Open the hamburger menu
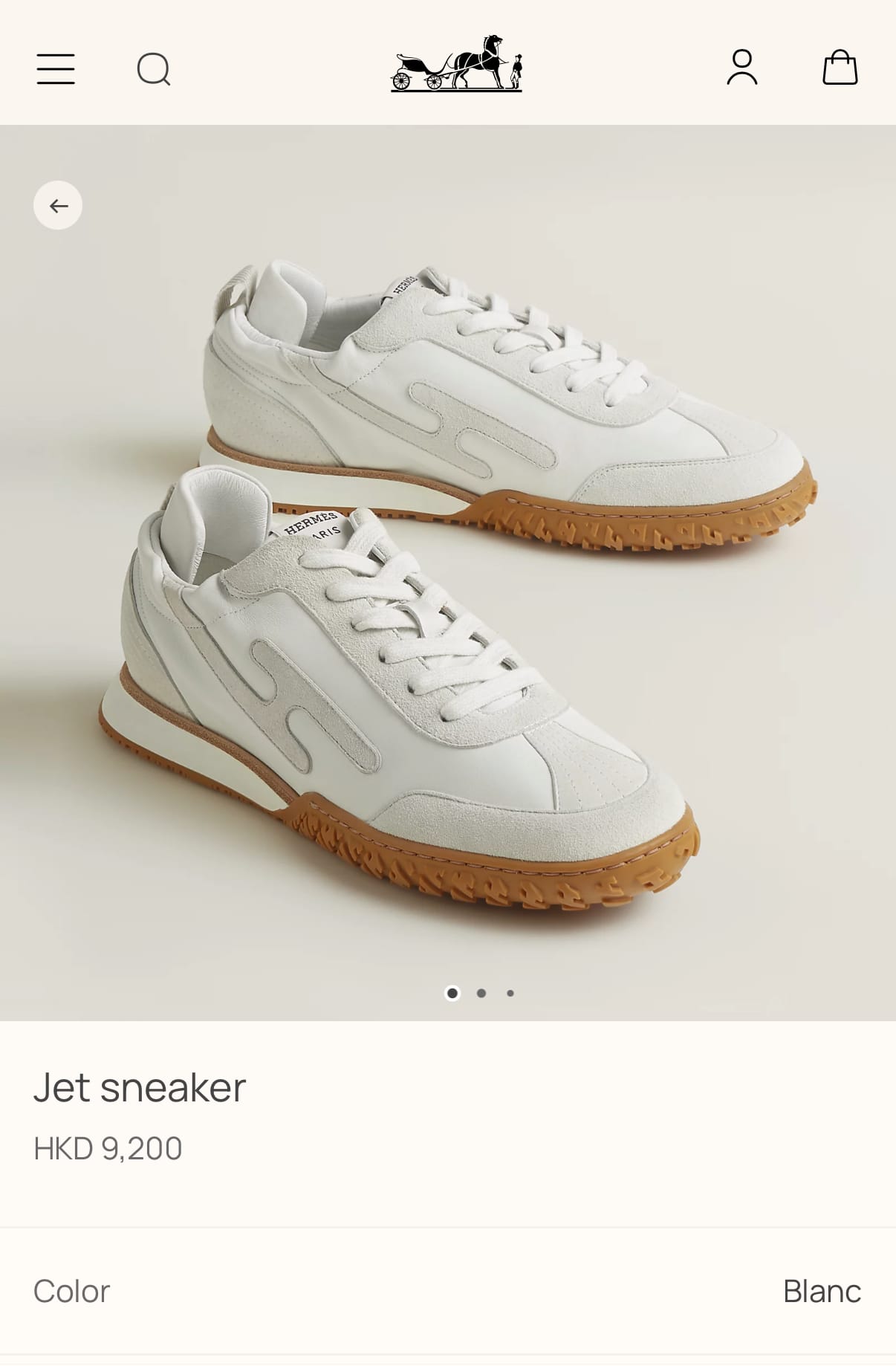This screenshot has height=1366, width=896. [56, 68]
